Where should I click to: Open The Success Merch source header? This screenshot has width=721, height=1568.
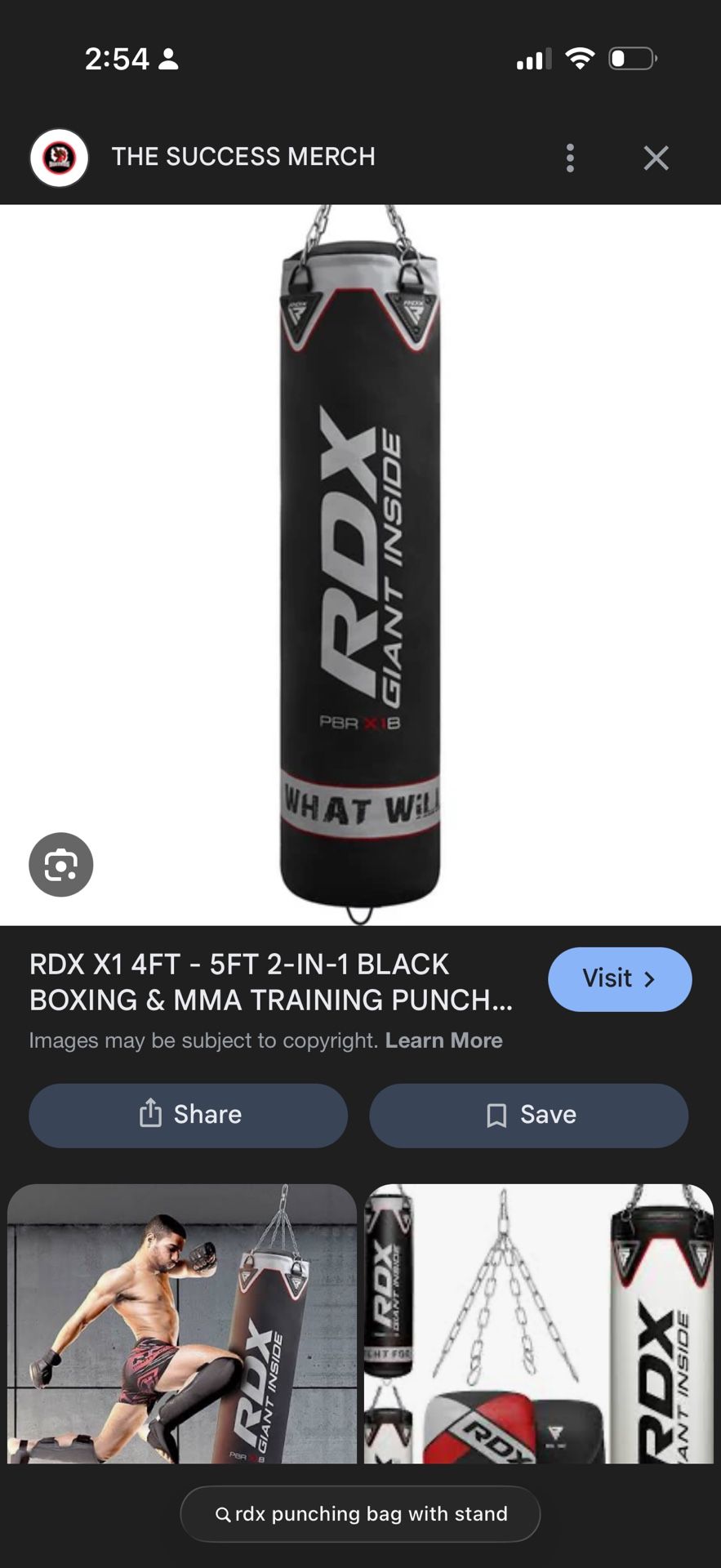click(x=243, y=157)
